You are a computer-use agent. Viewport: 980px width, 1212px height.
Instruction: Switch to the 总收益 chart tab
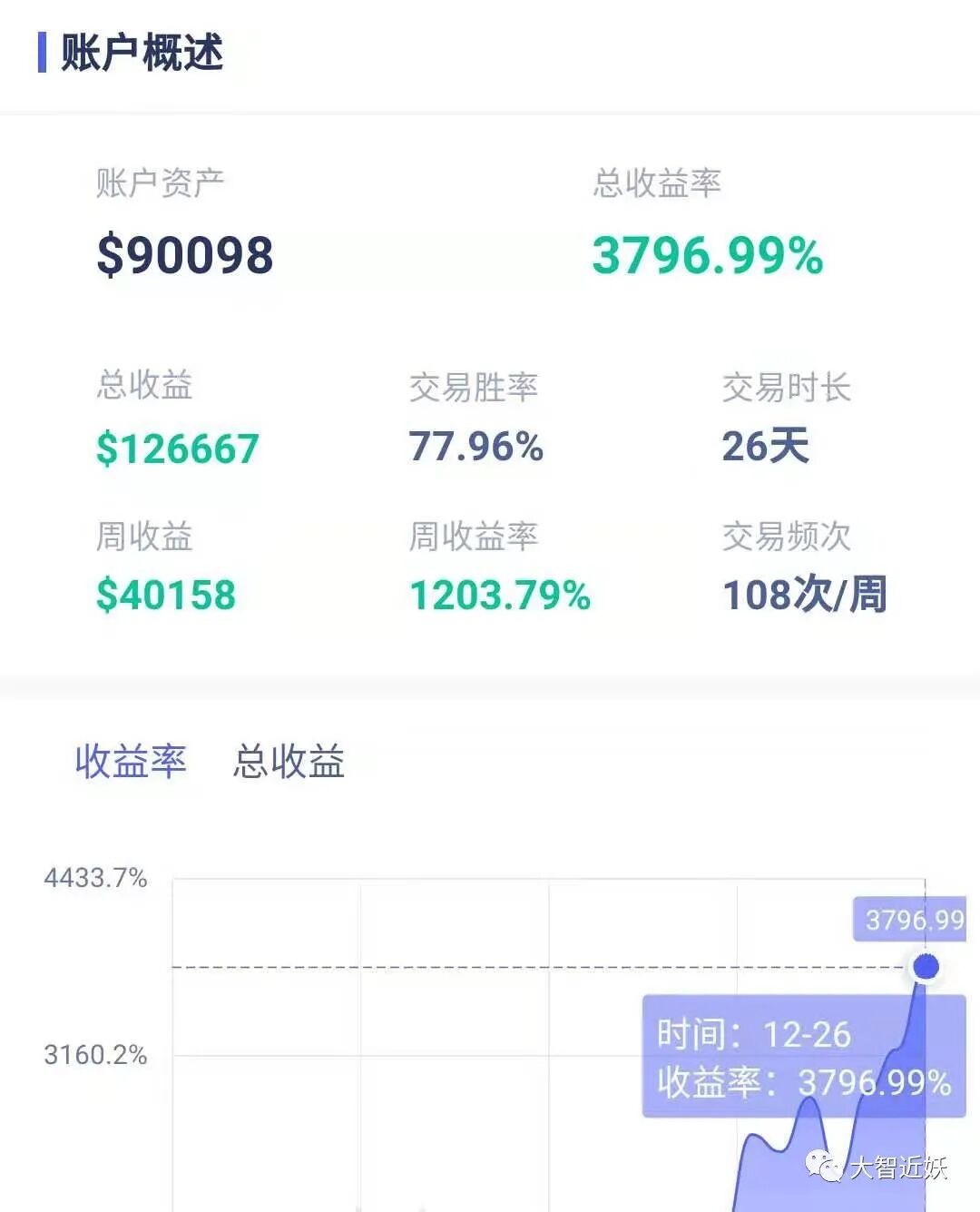[x=289, y=761]
